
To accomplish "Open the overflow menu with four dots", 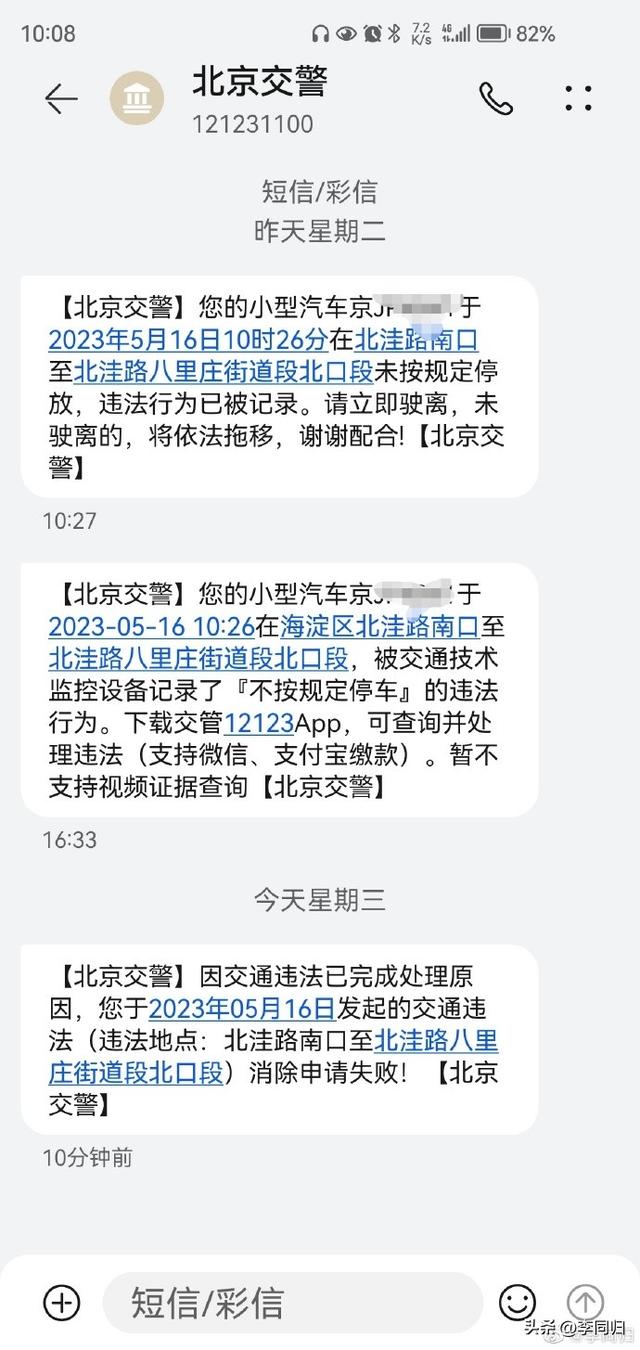I will [578, 98].
